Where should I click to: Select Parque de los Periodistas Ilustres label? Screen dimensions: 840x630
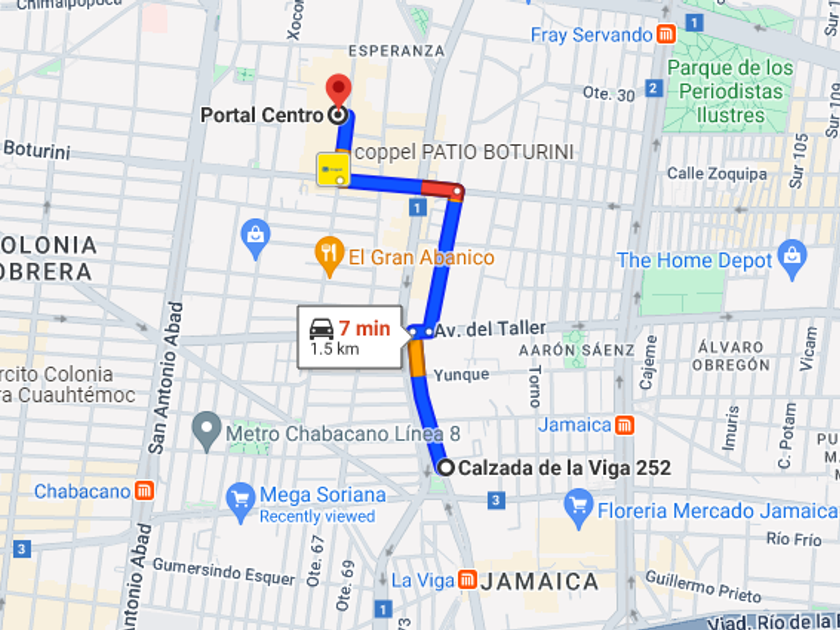pyautogui.click(x=729, y=91)
